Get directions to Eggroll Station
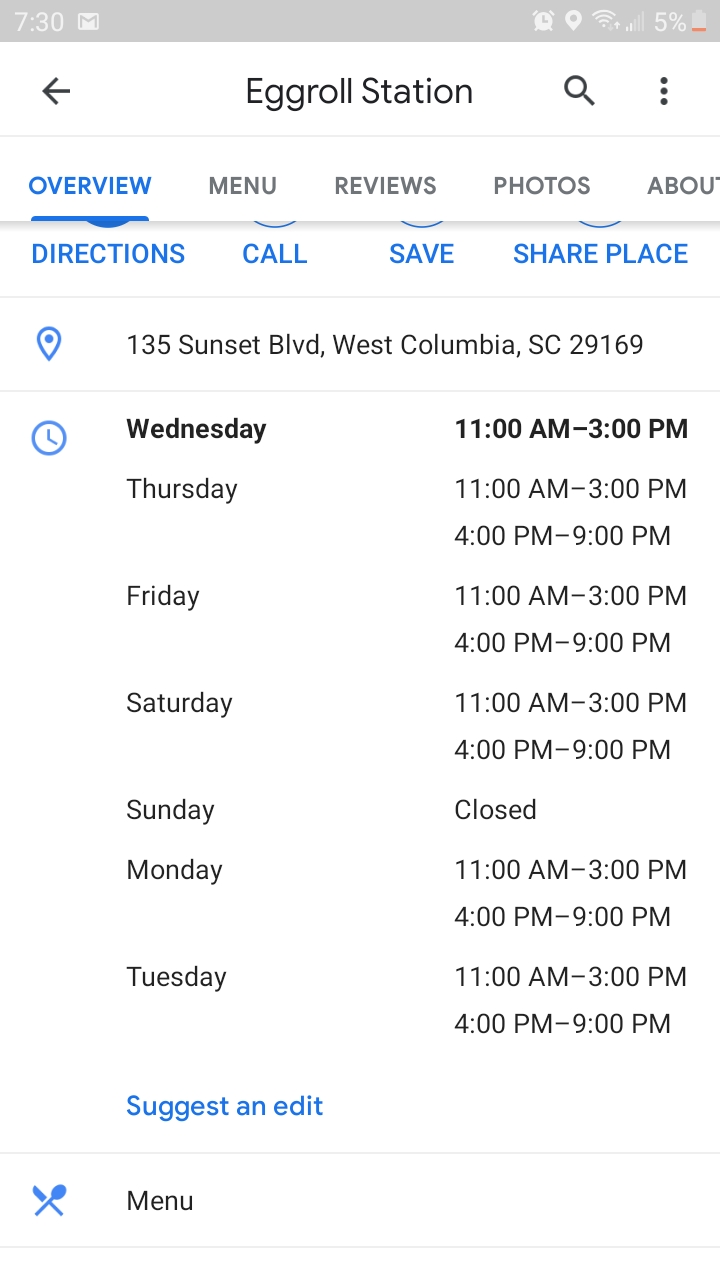This screenshot has width=720, height=1280. (108, 253)
